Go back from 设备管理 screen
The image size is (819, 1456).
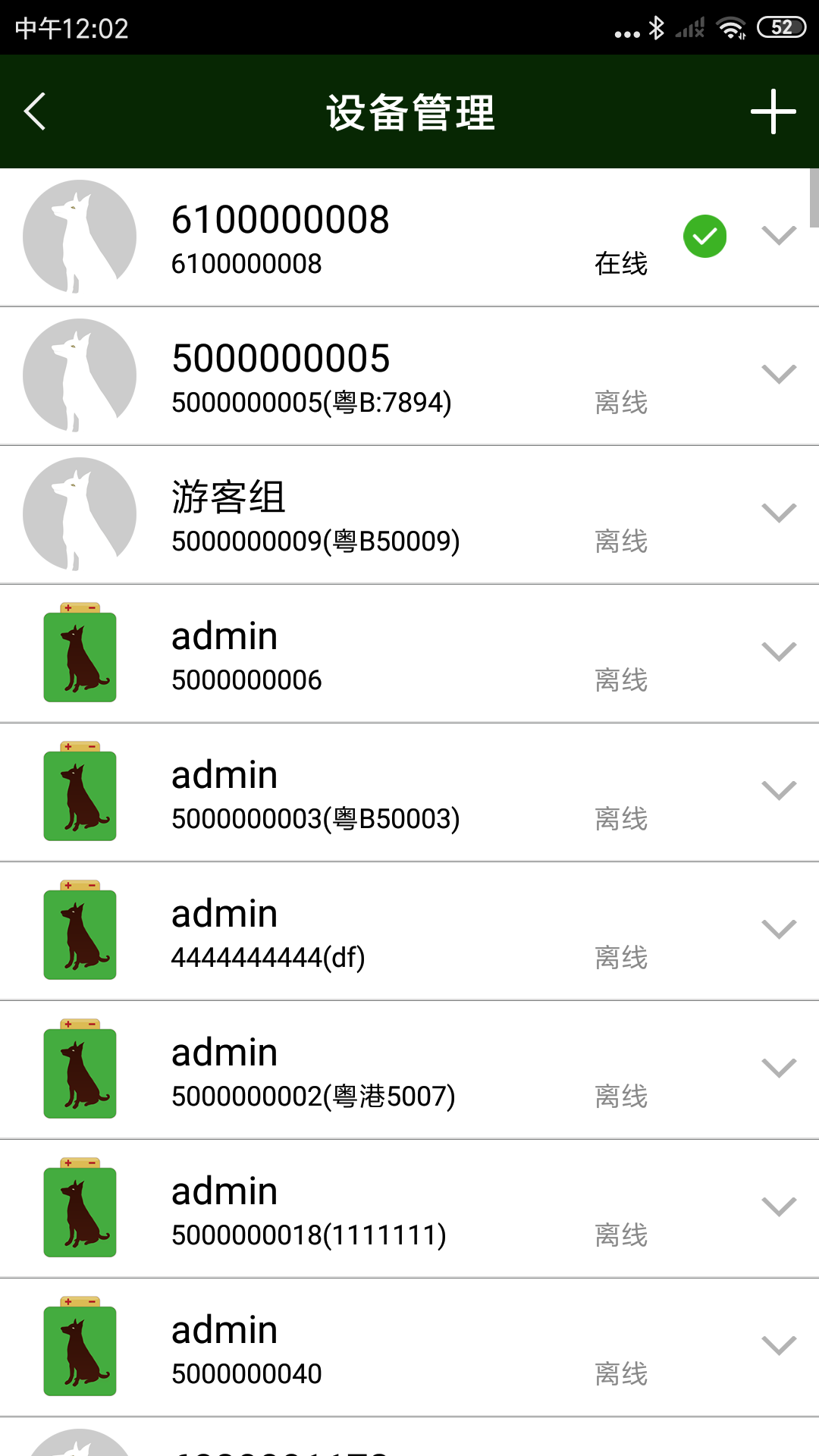(35, 111)
